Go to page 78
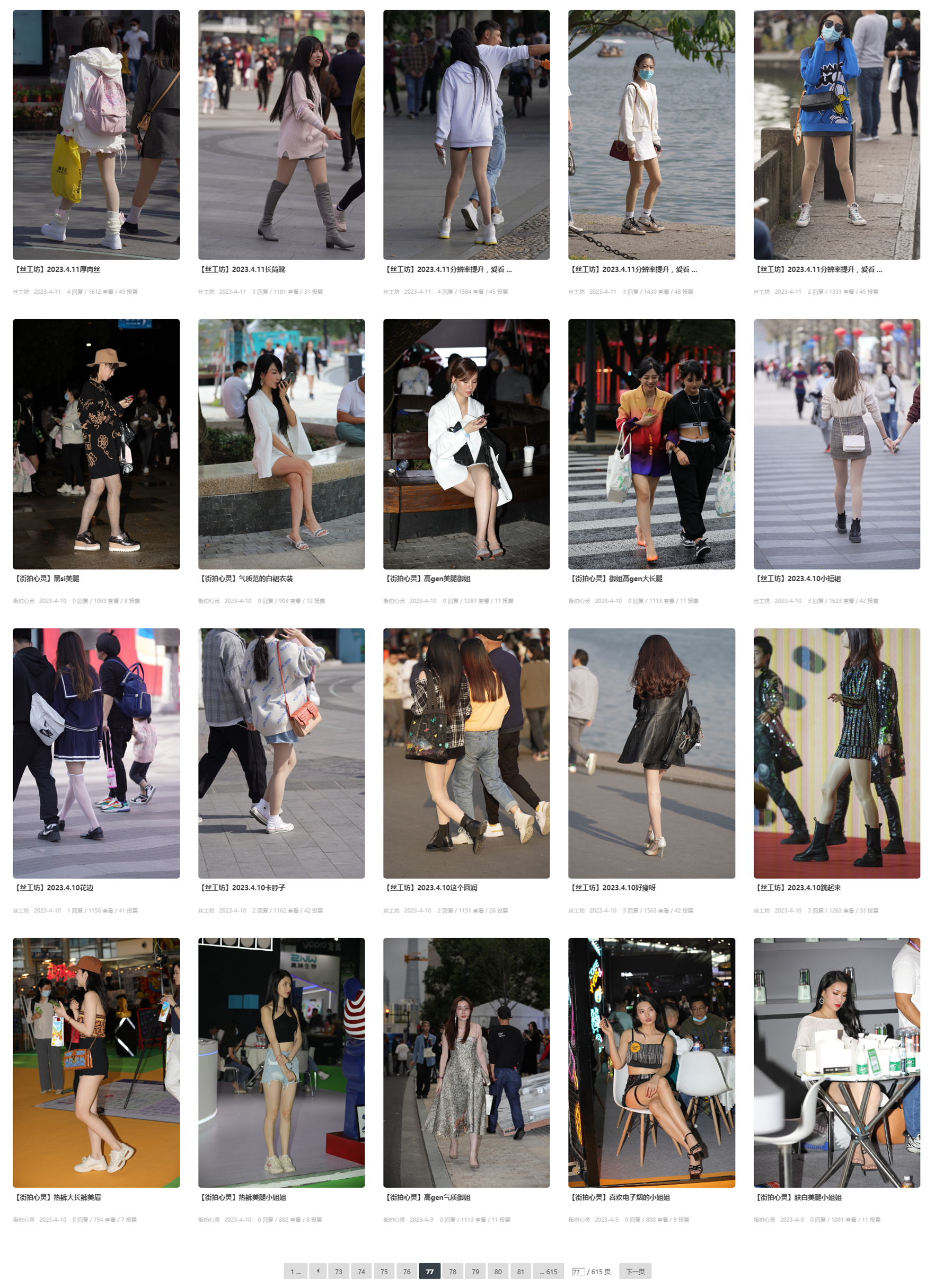The width and height of the screenshot is (935, 1288). pyautogui.click(x=453, y=1271)
